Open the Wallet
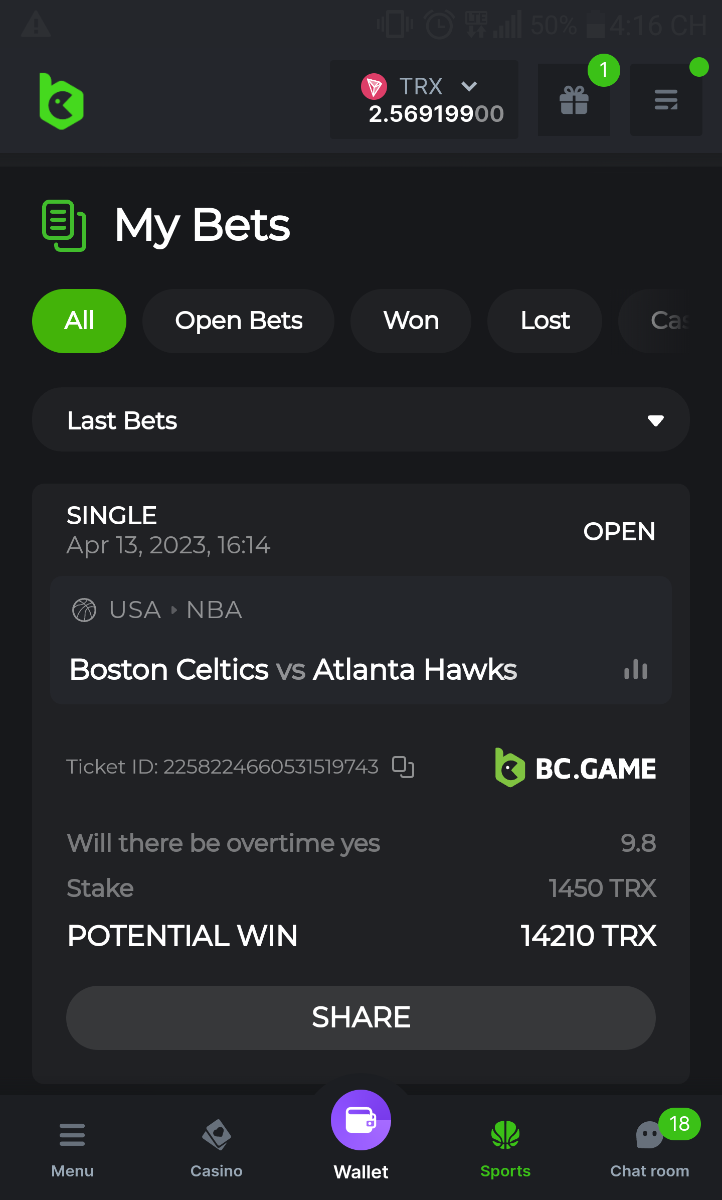The height and width of the screenshot is (1200, 722). click(x=361, y=1135)
